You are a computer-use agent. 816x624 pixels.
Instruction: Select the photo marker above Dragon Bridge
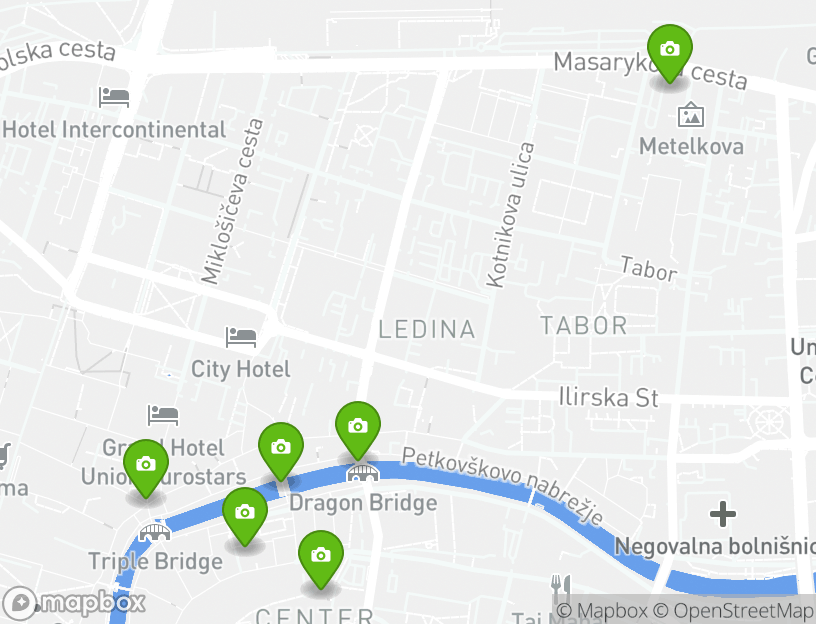coord(357,427)
